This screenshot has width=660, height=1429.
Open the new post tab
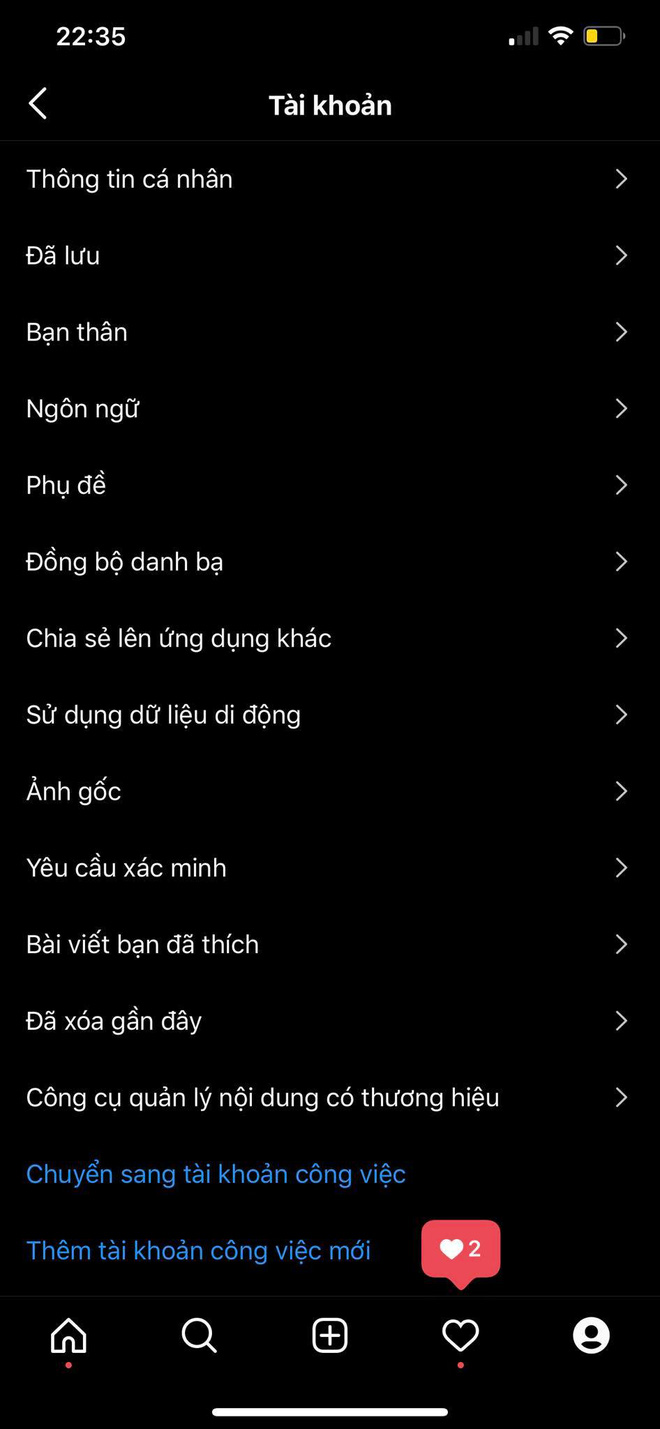tap(330, 1335)
